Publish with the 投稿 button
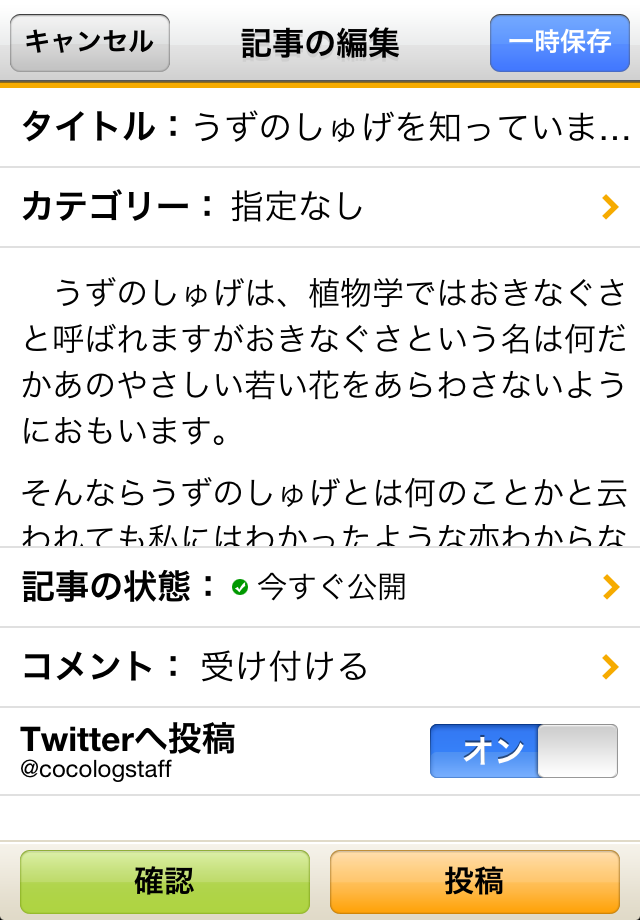This screenshot has height=920, width=640. [475, 881]
